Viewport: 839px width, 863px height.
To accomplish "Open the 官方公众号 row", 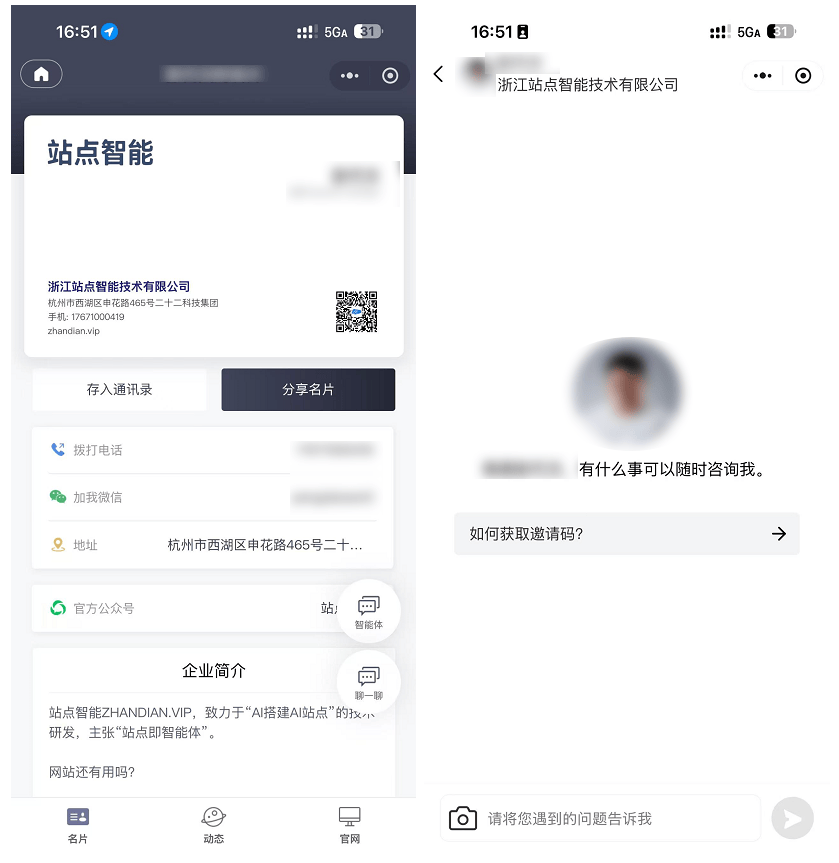I will 190,608.
